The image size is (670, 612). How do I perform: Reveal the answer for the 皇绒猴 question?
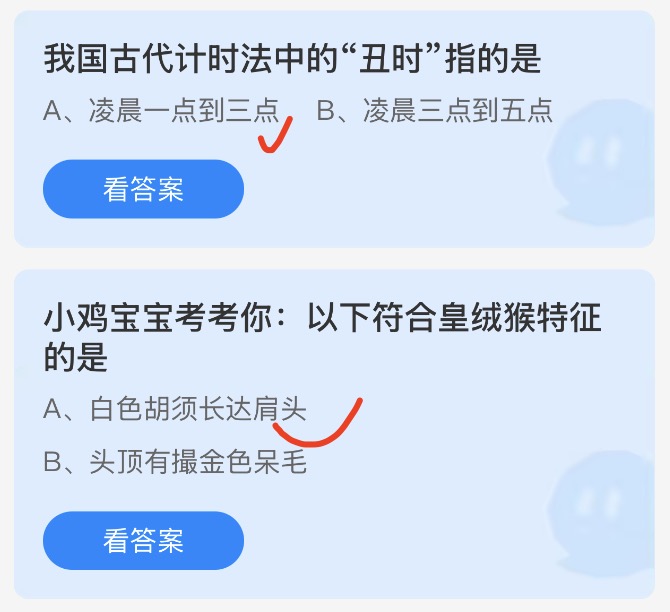(143, 541)
